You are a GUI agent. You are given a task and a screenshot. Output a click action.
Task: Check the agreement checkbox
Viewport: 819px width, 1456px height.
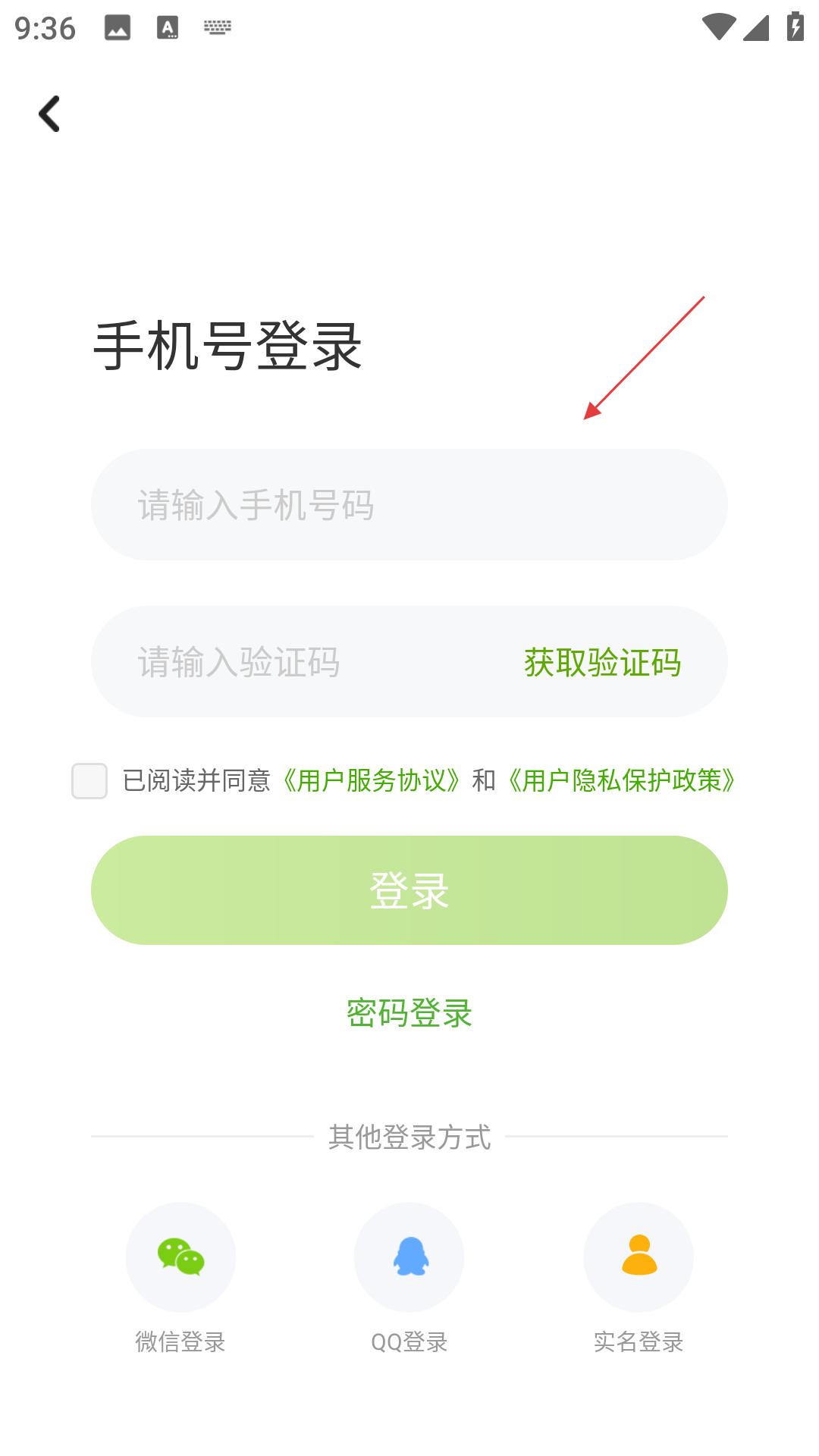(x=89, y=780)
